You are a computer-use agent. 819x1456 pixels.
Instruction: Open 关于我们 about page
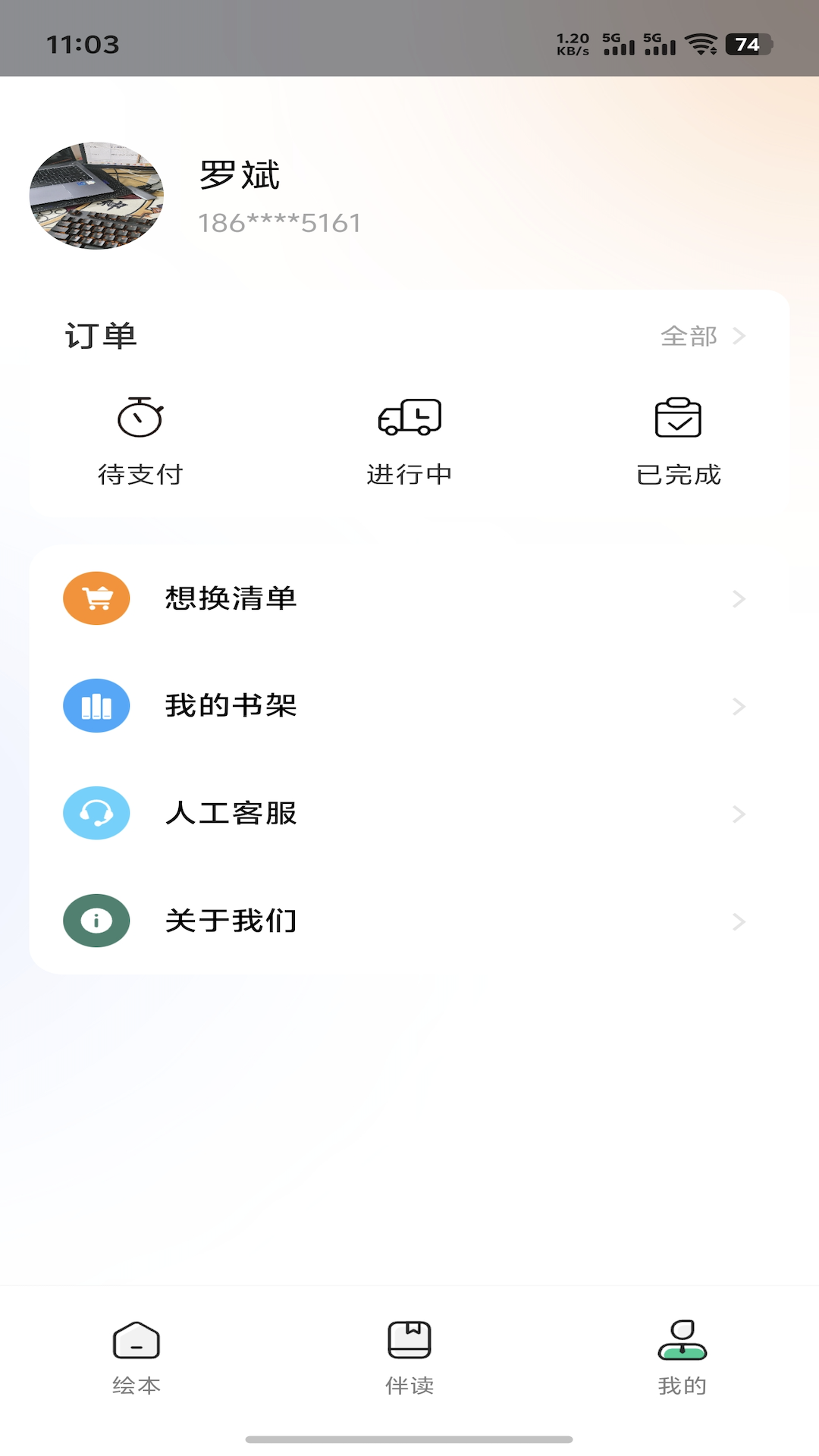tap(409, 921)
